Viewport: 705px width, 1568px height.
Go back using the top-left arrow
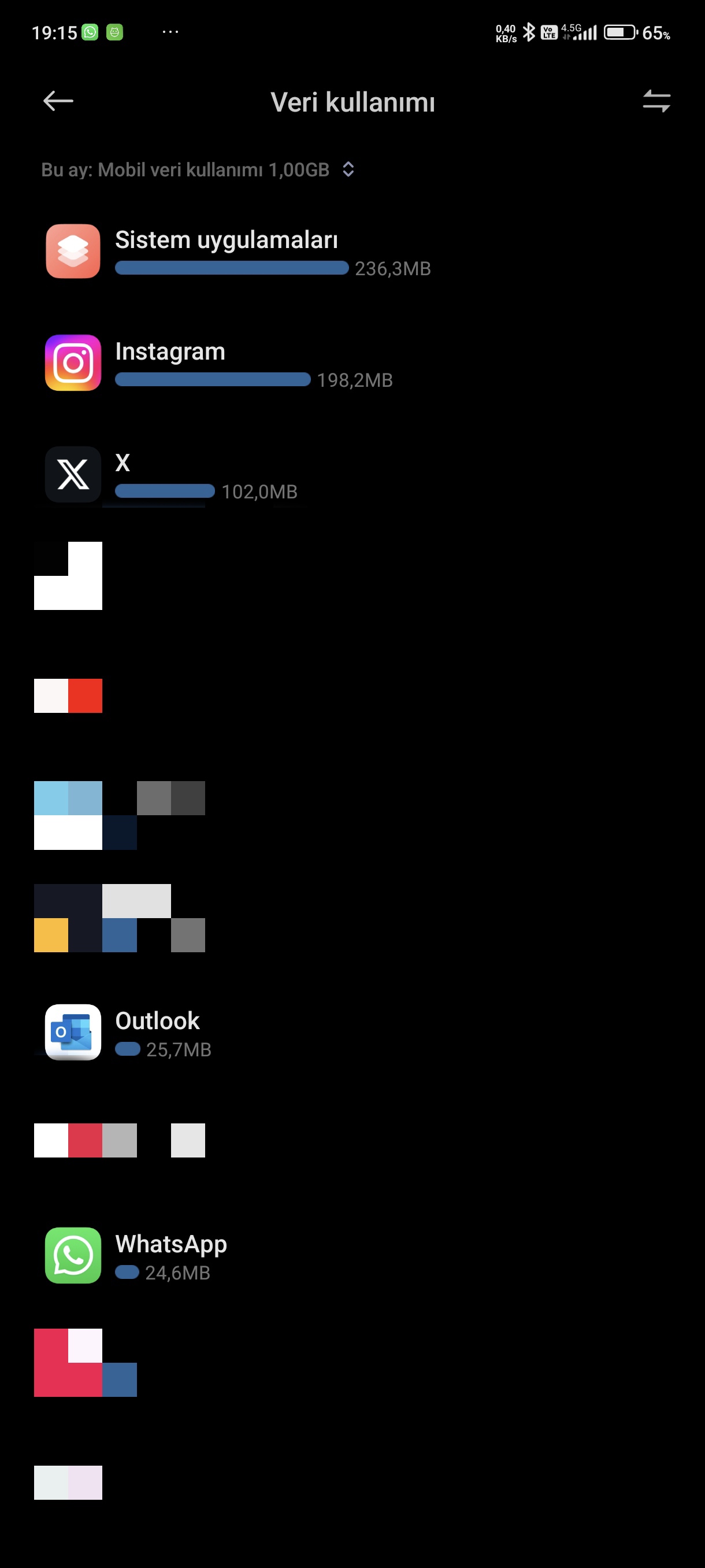click(58, 101)
